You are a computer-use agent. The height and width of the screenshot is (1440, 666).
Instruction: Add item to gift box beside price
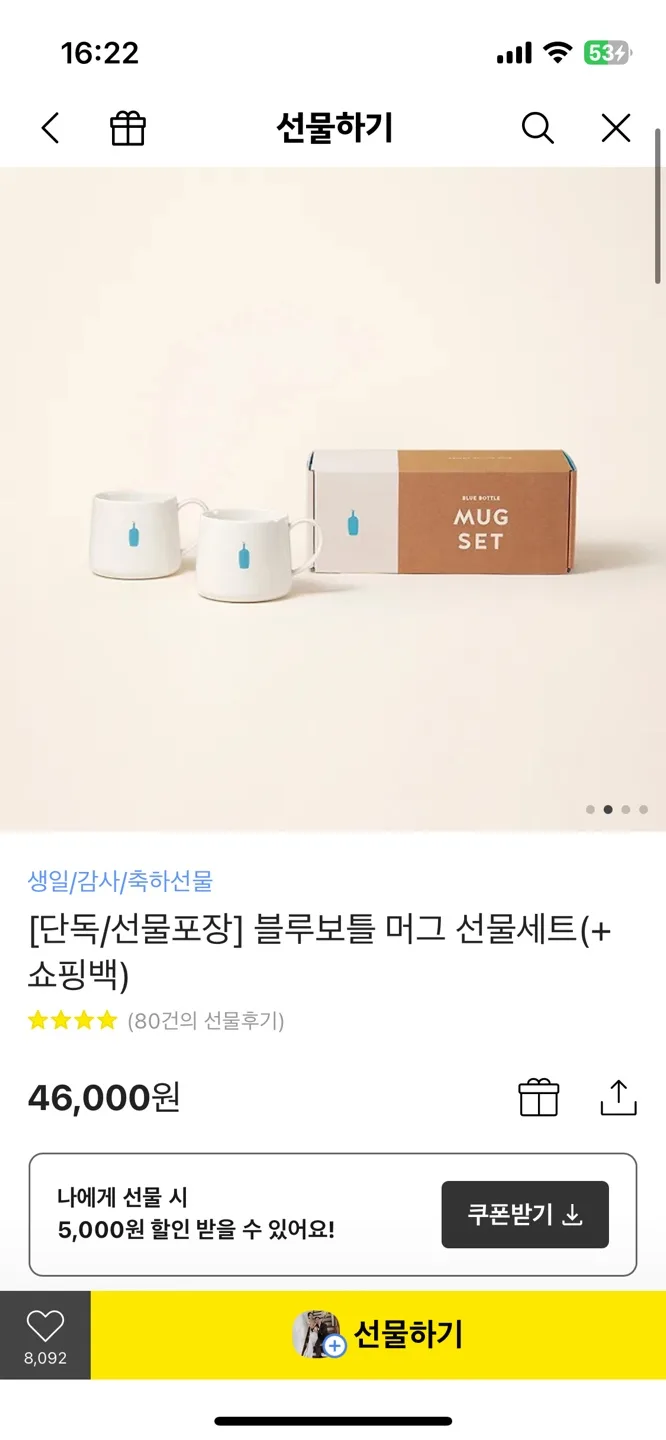(x=539, y=1097)
